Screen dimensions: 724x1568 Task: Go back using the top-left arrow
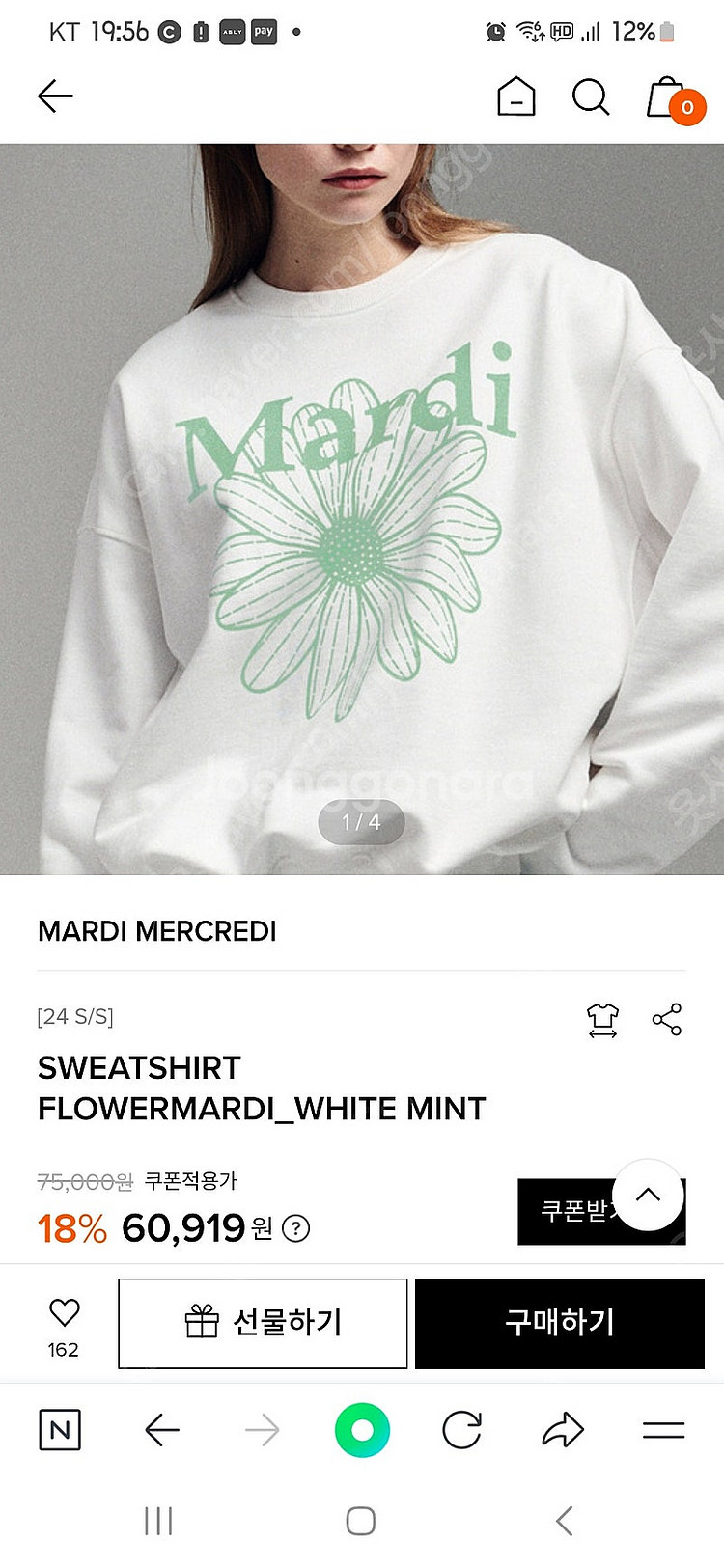(x=55, y=96)
